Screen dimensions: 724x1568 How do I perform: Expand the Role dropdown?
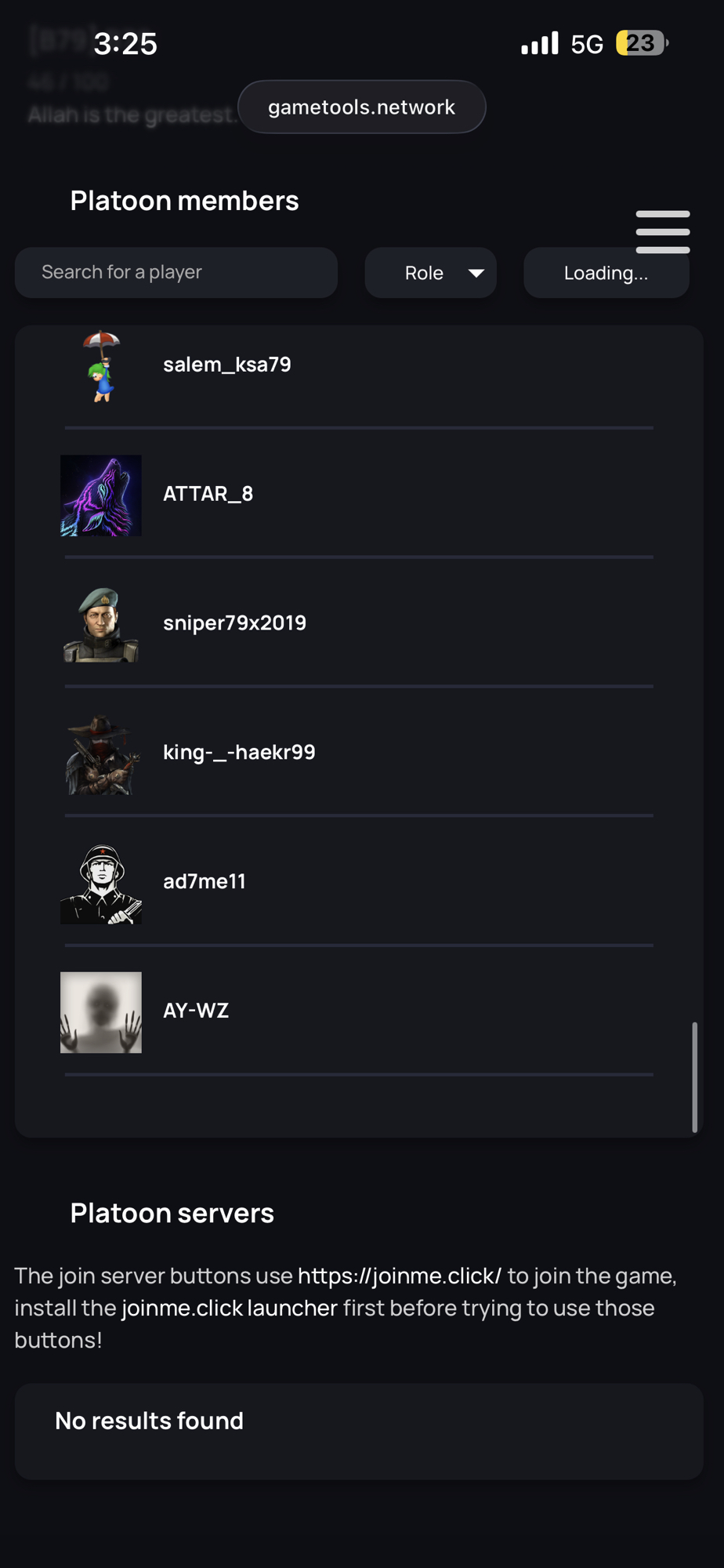tap(430, 273)
